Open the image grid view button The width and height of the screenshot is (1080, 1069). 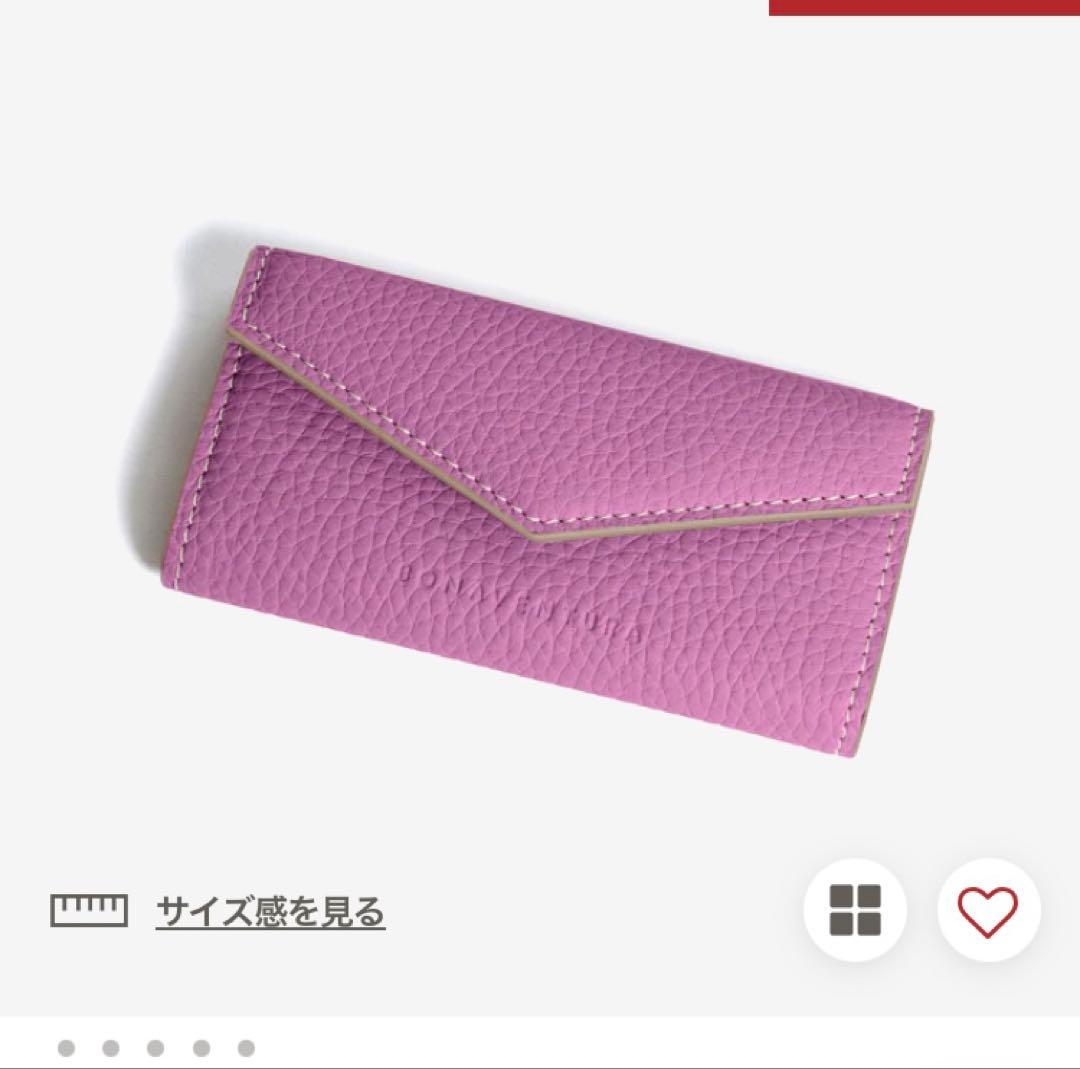[x=856, y=910]
